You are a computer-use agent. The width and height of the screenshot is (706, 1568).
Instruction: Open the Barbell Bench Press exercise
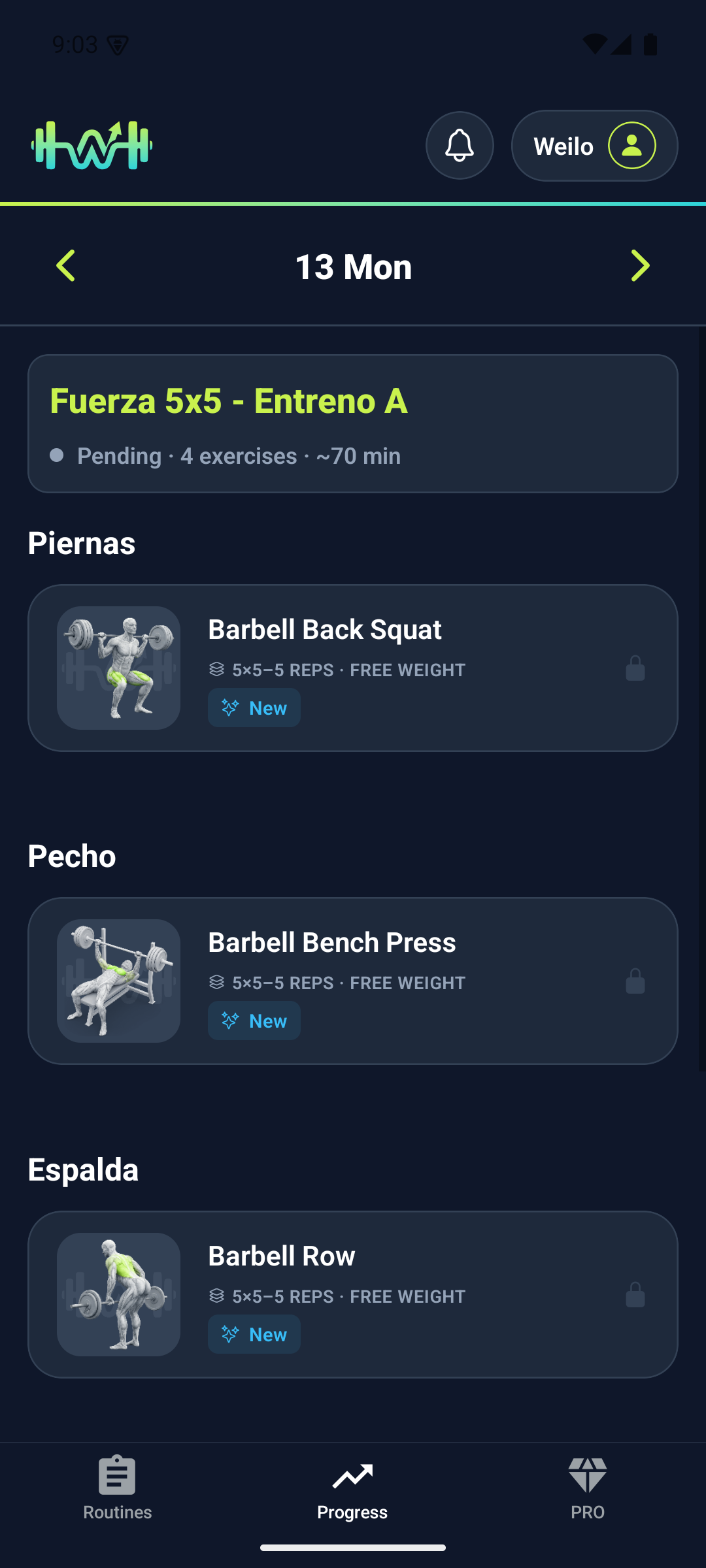pyautogui.click(x=353, y=981)
